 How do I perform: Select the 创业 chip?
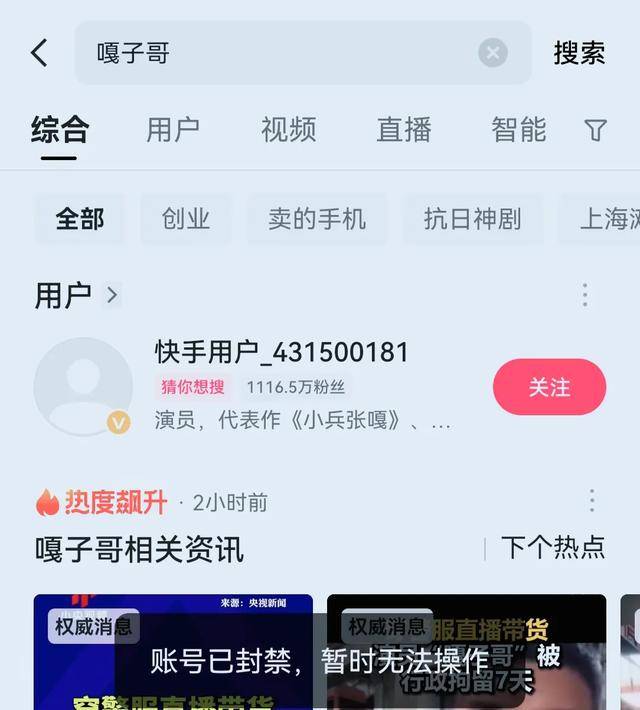coord(186,219)
